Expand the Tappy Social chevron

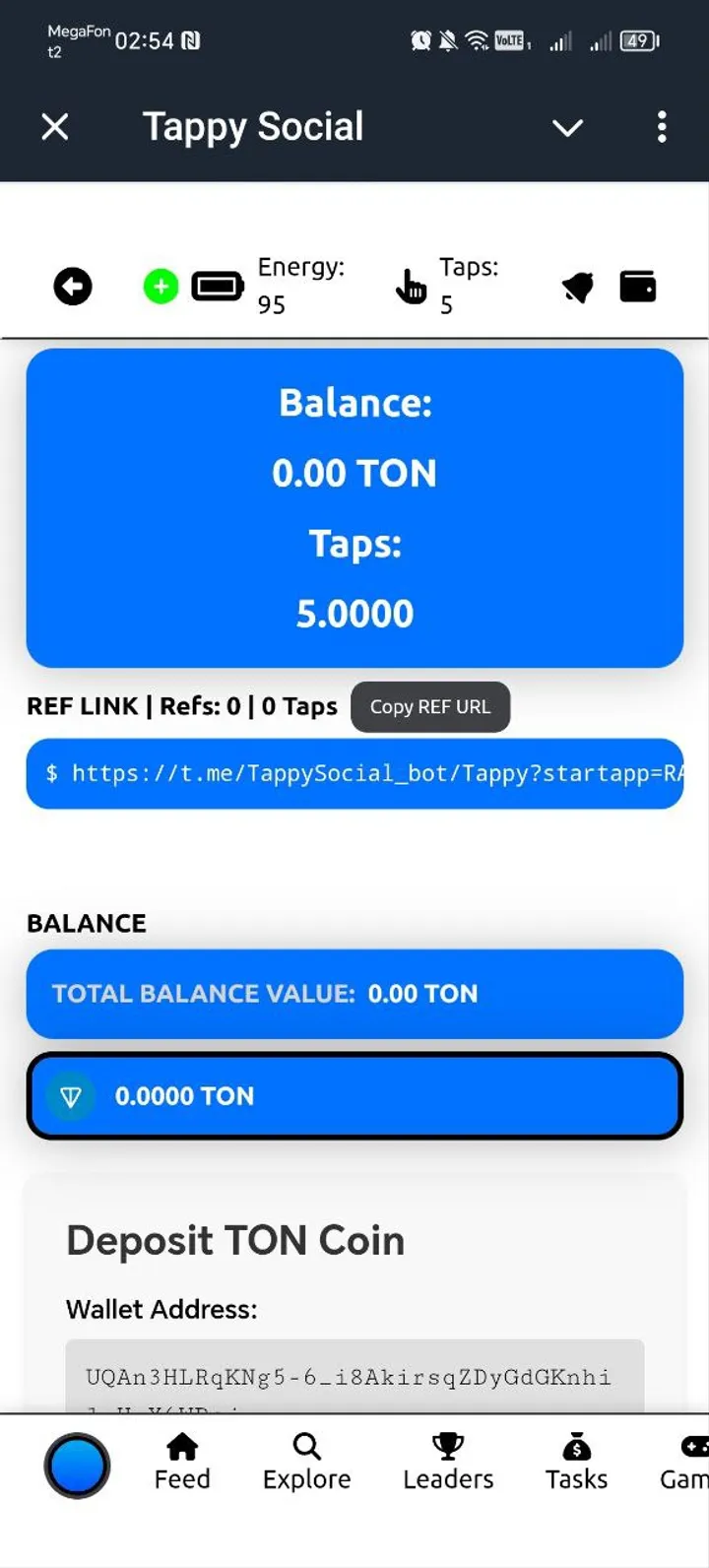click(x=568, y=129)
